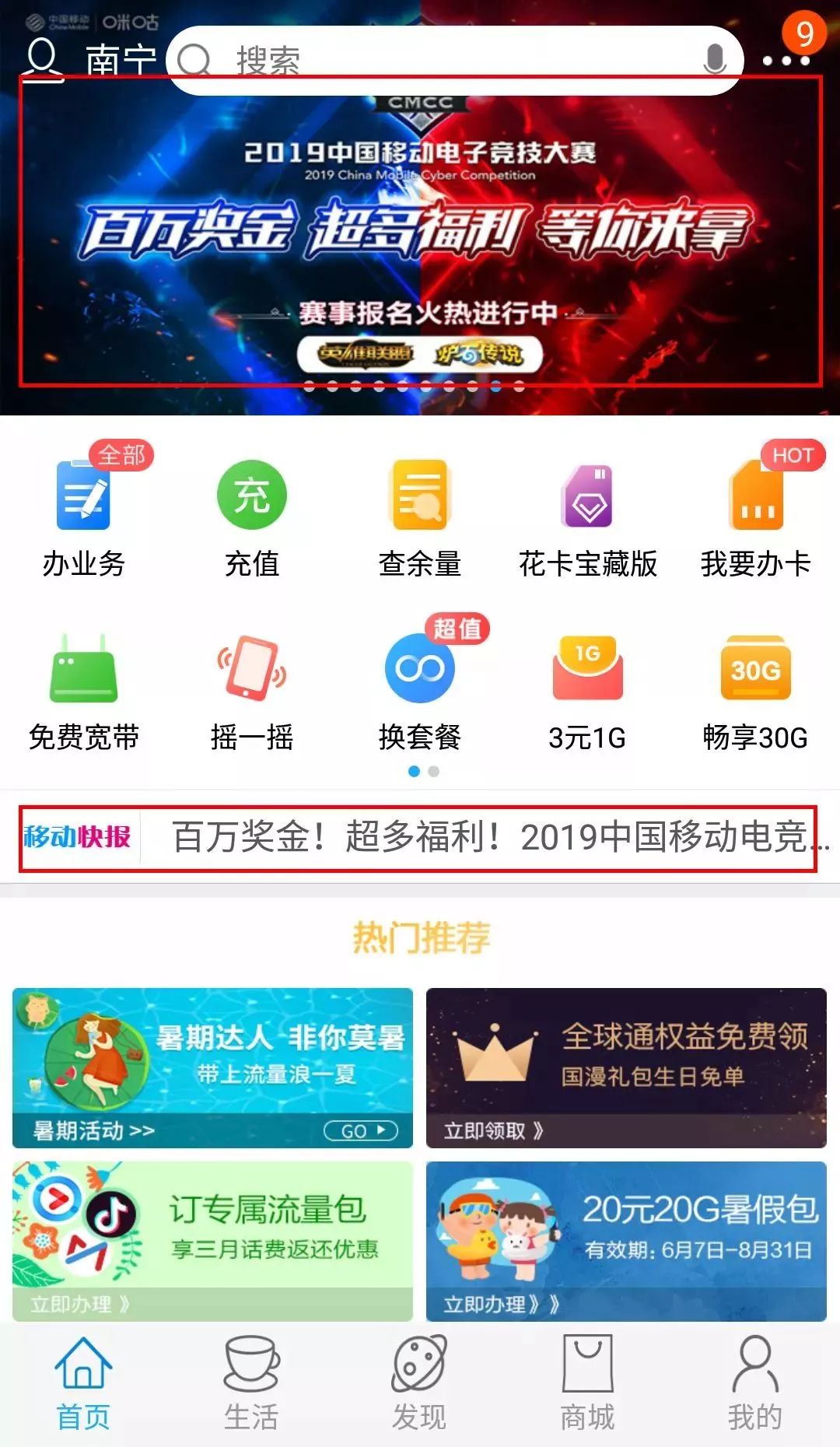Switch to the 商城 tab

coord(587,1385)
